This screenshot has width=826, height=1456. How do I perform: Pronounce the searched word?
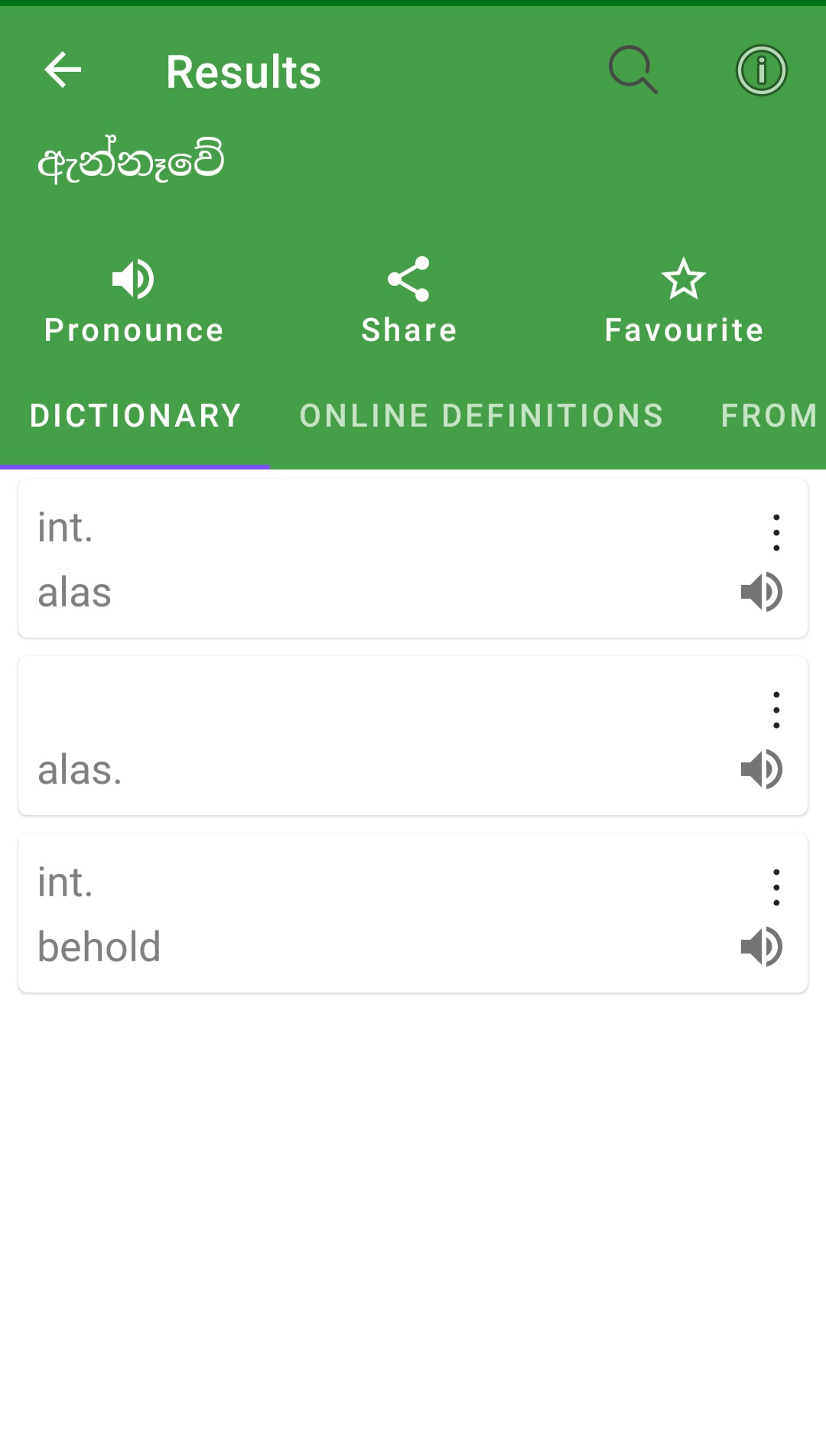pos(134,301)
